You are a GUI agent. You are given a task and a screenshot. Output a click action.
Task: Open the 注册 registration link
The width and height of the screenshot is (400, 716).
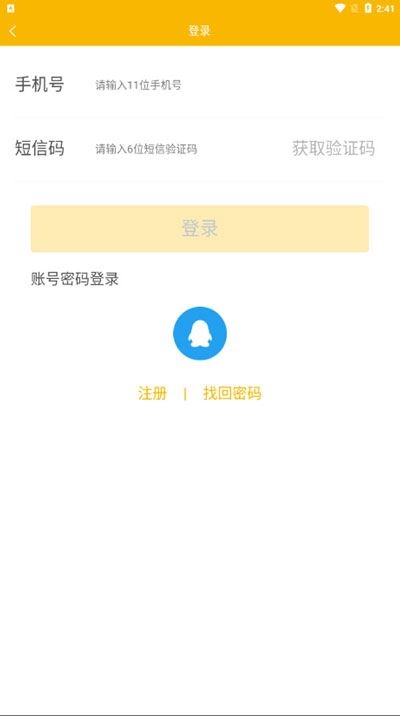153,393
